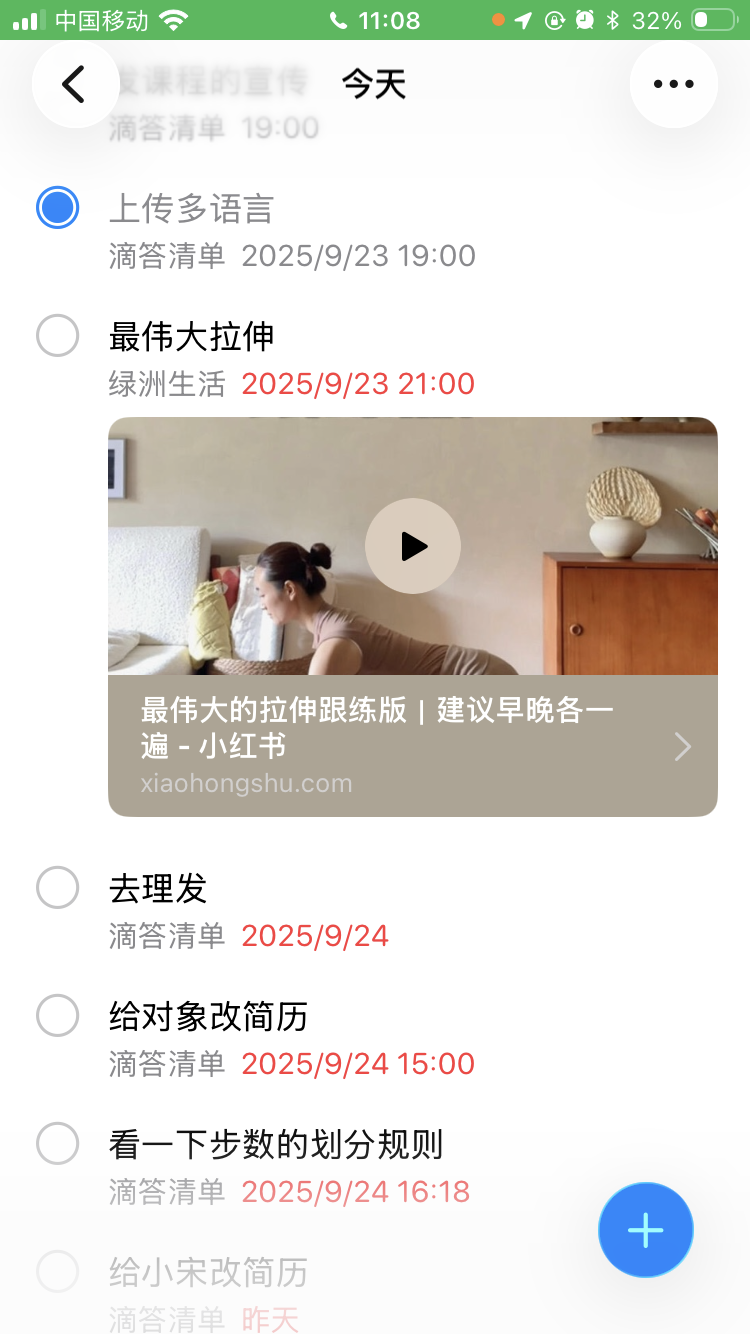Screen dimensions: 750x1334
Task: Play the stretching video preview
Action: [x=412, y=546]
